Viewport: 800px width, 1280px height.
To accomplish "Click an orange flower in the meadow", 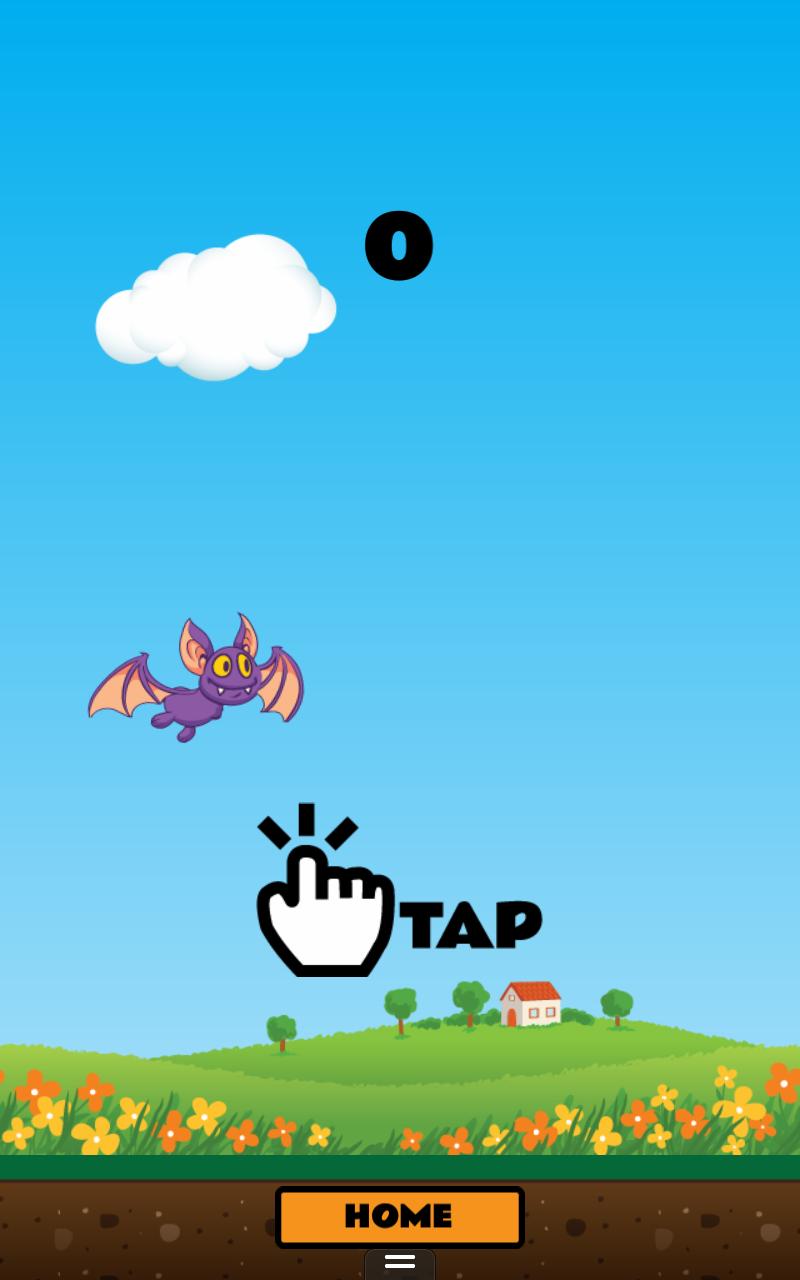I will tap(95, 1090).
